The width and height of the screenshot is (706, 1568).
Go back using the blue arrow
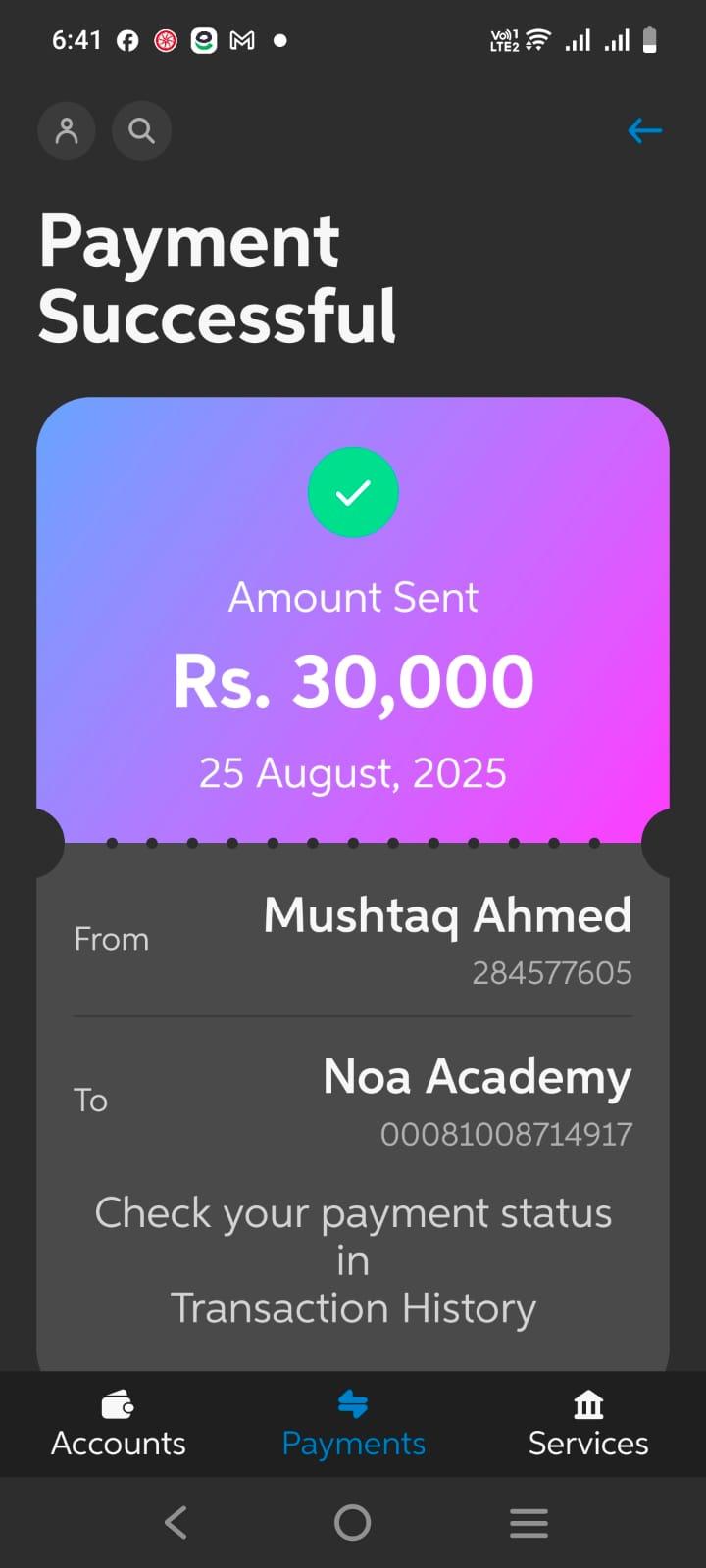coord(644,130)
